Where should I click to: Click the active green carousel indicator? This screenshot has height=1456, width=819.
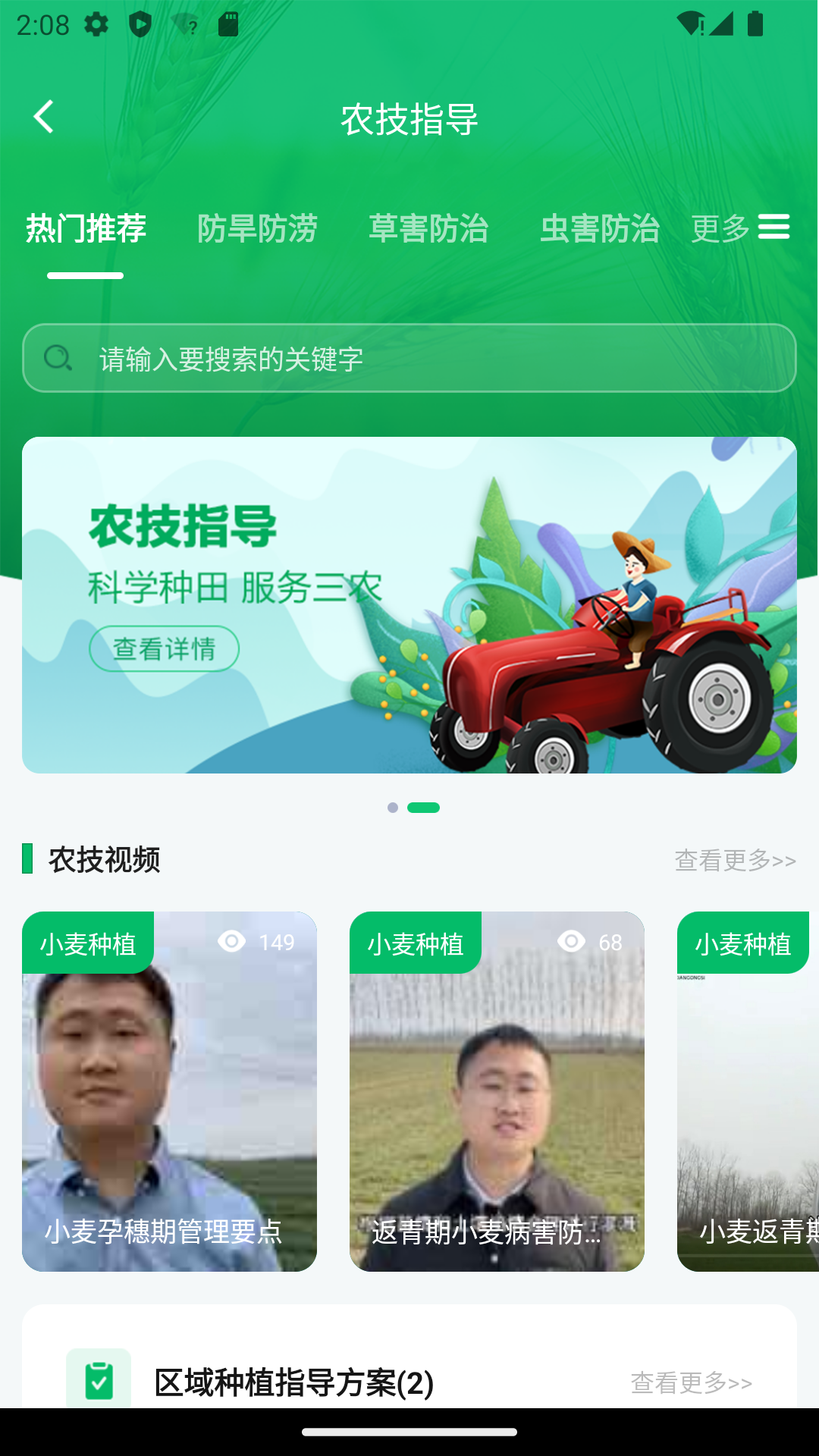click(x=424, y=808)
